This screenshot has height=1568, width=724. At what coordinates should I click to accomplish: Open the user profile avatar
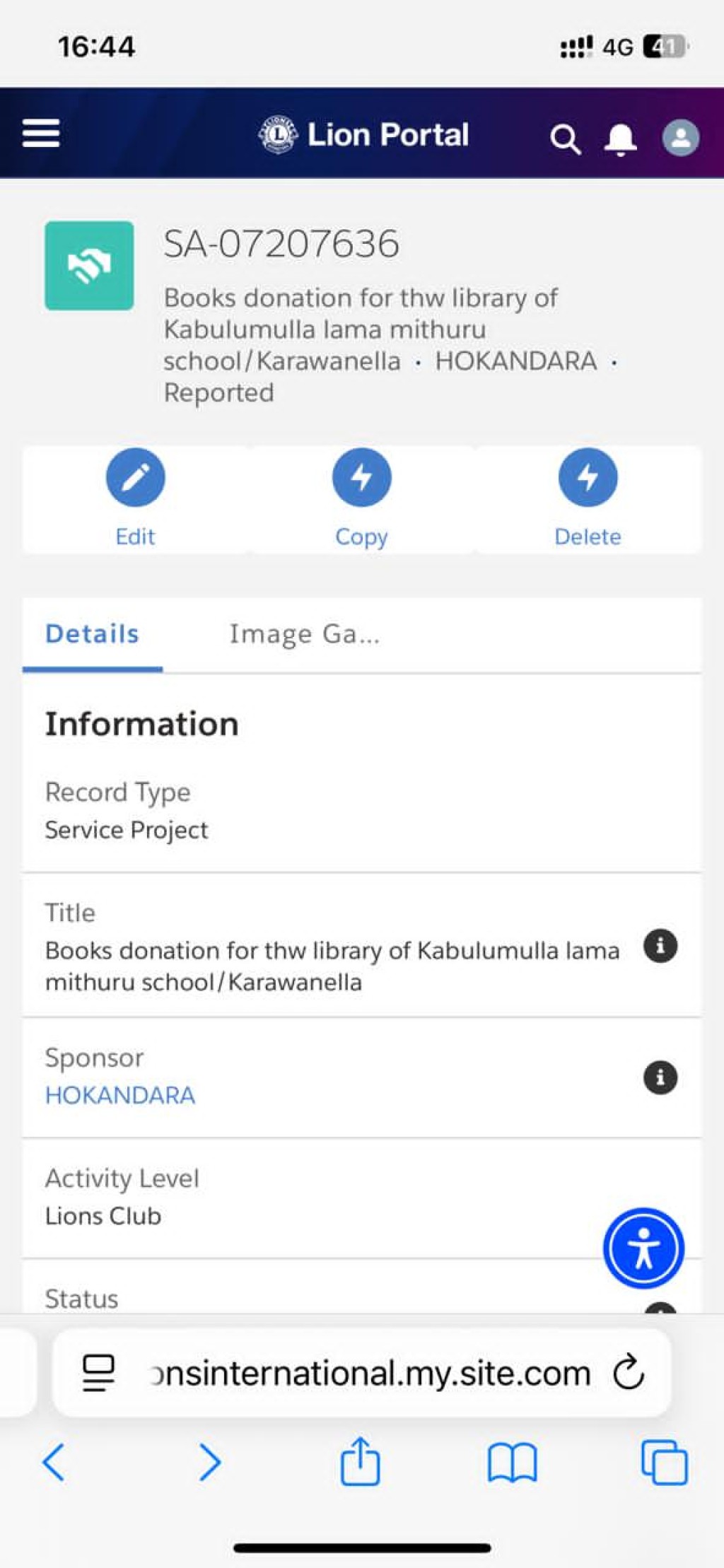coord(681,138)
